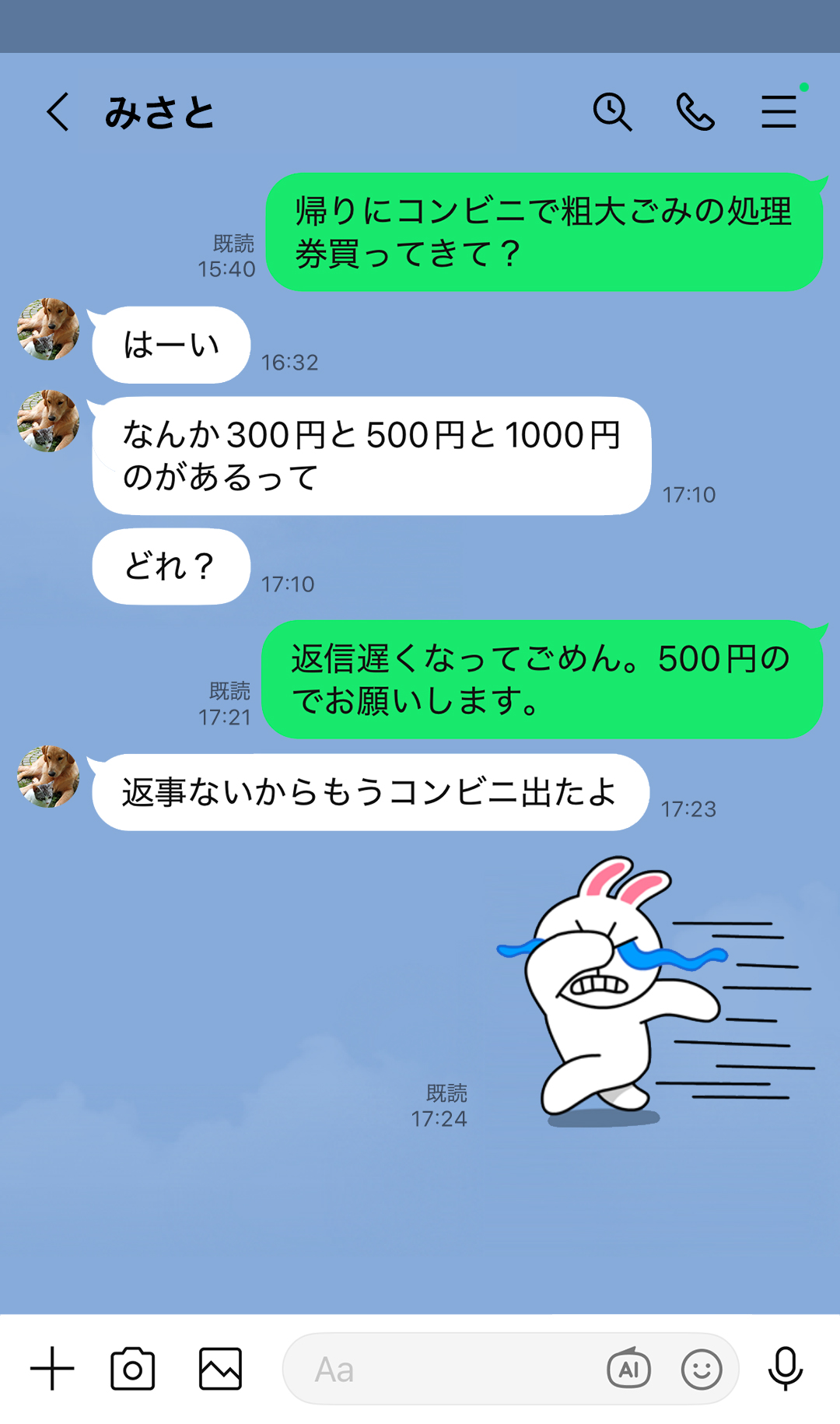Image resolution: width=840 pixels, height=1424 pixels.
Task: Tap the どれ？ message bubble
Action: pyautogui.click(x=171, y=566)
